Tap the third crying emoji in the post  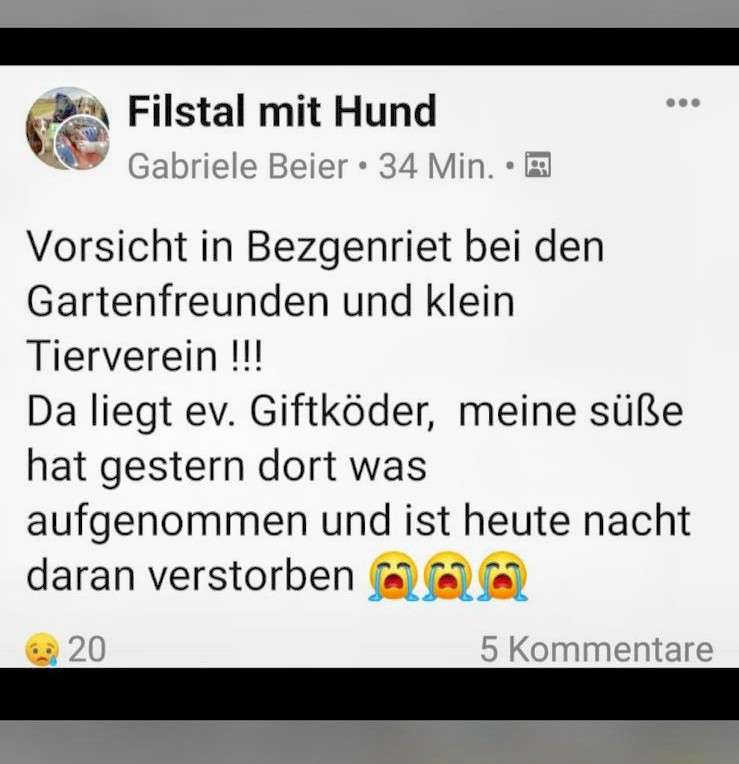pos(502,572)
